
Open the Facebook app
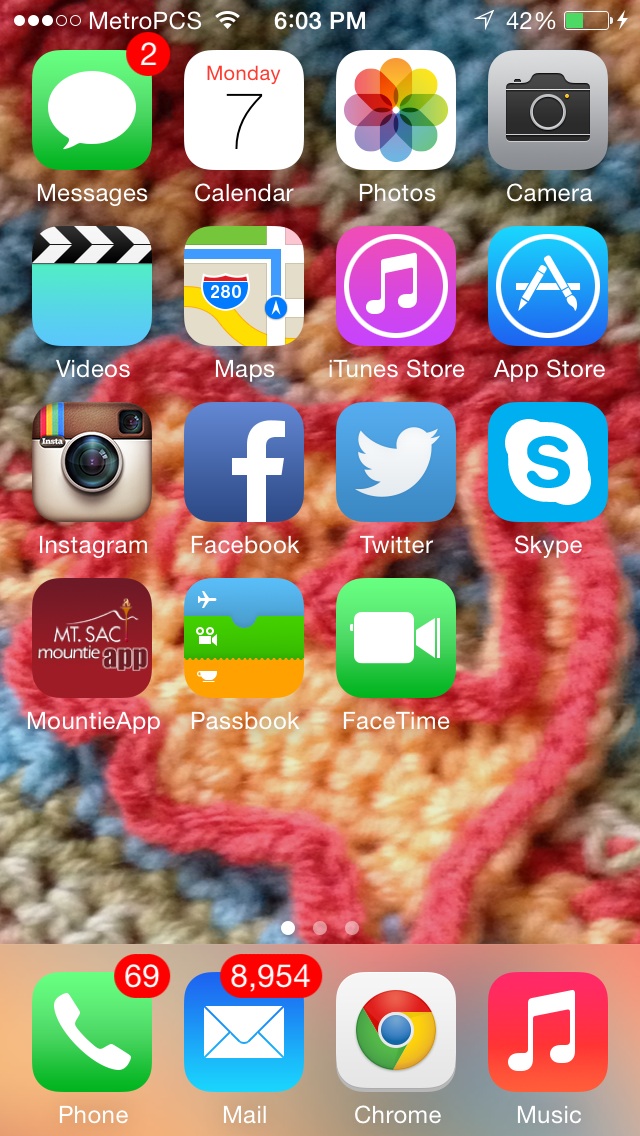click(244, 462)
